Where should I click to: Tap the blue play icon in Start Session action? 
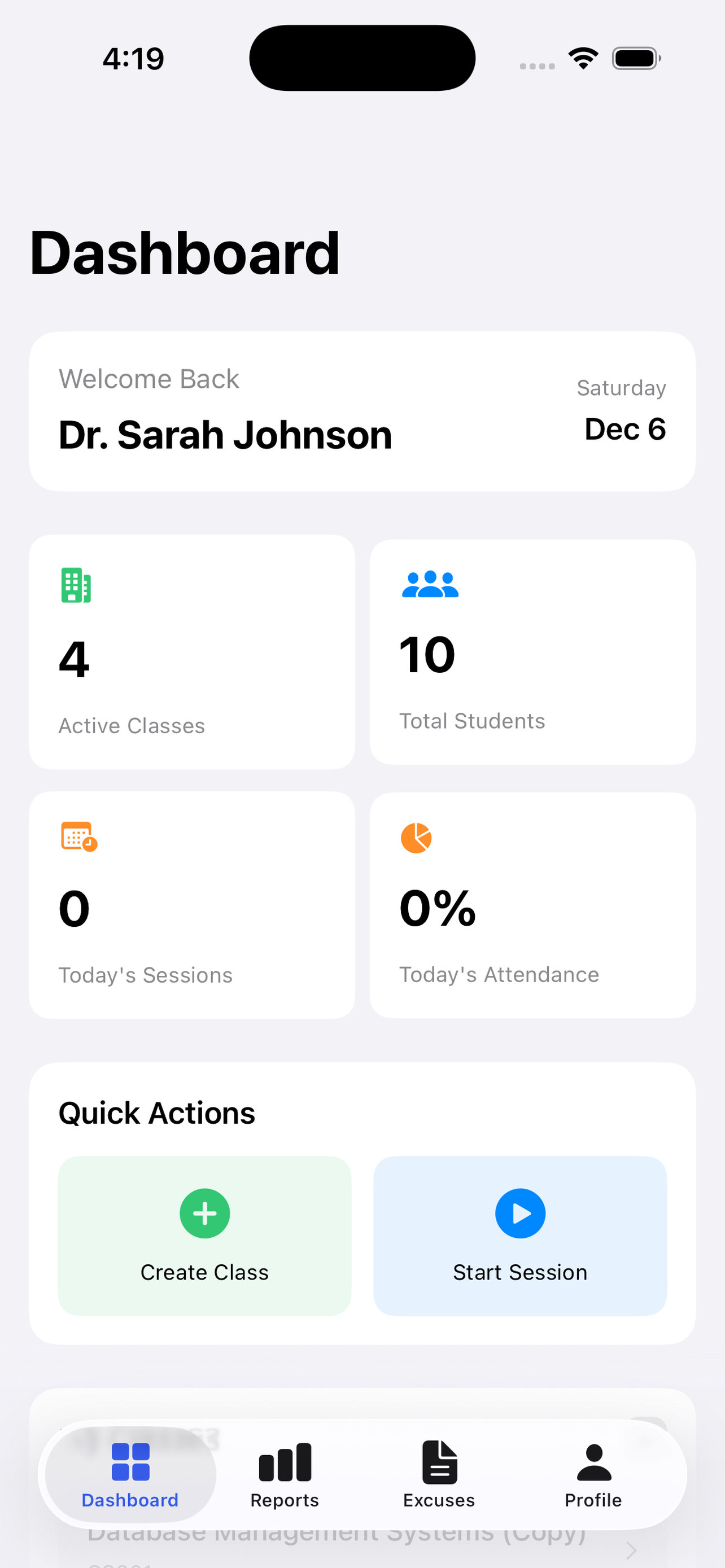520,1213
